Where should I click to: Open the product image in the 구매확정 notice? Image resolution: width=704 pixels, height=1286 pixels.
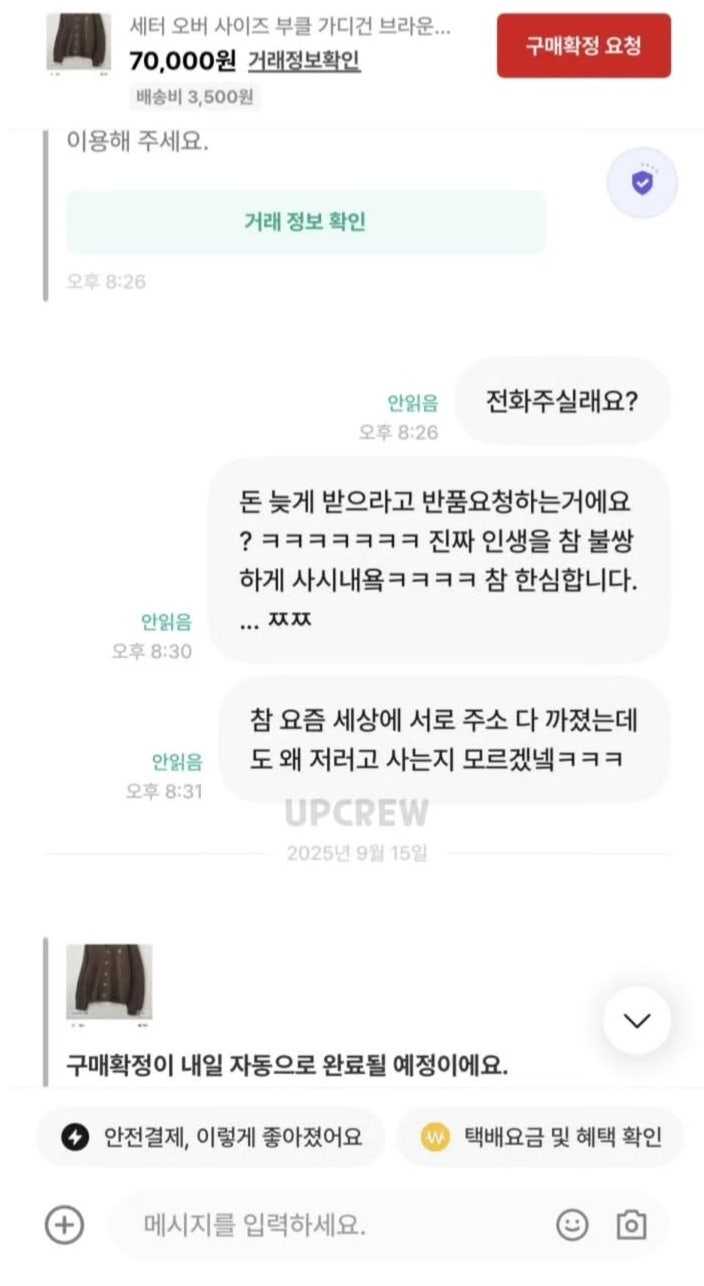click(x=109, y=983)
